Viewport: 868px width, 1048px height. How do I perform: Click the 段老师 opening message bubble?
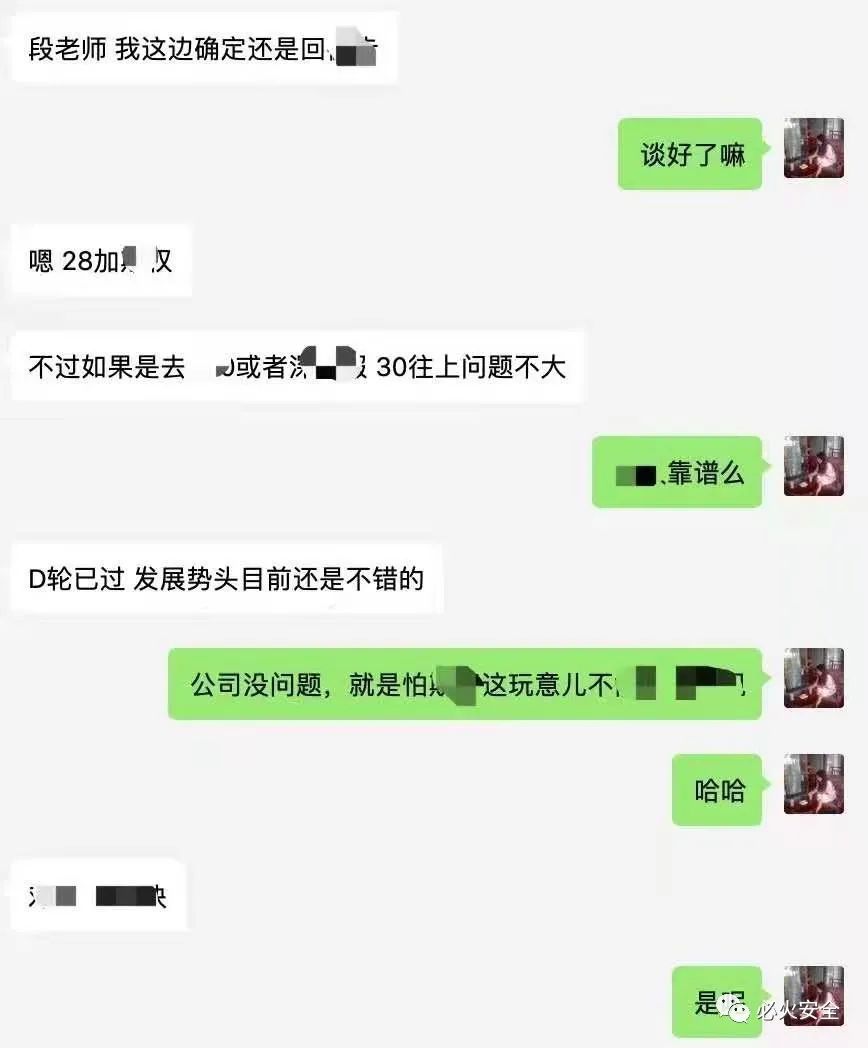(200, 48)
